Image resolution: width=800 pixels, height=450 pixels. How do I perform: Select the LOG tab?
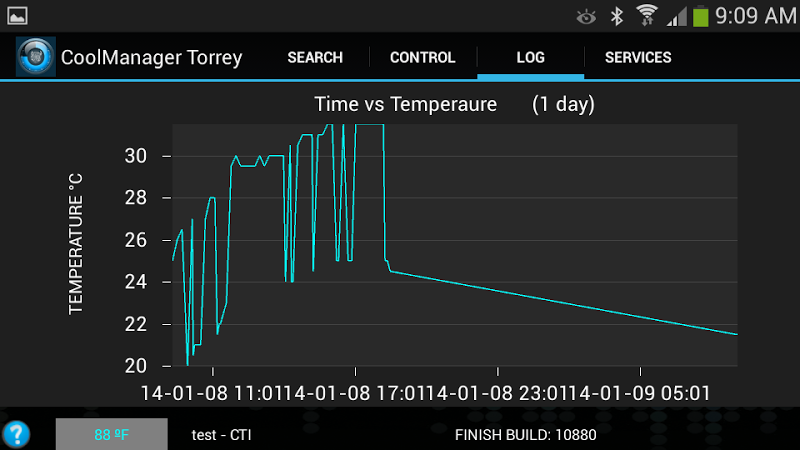click(530, 58)
